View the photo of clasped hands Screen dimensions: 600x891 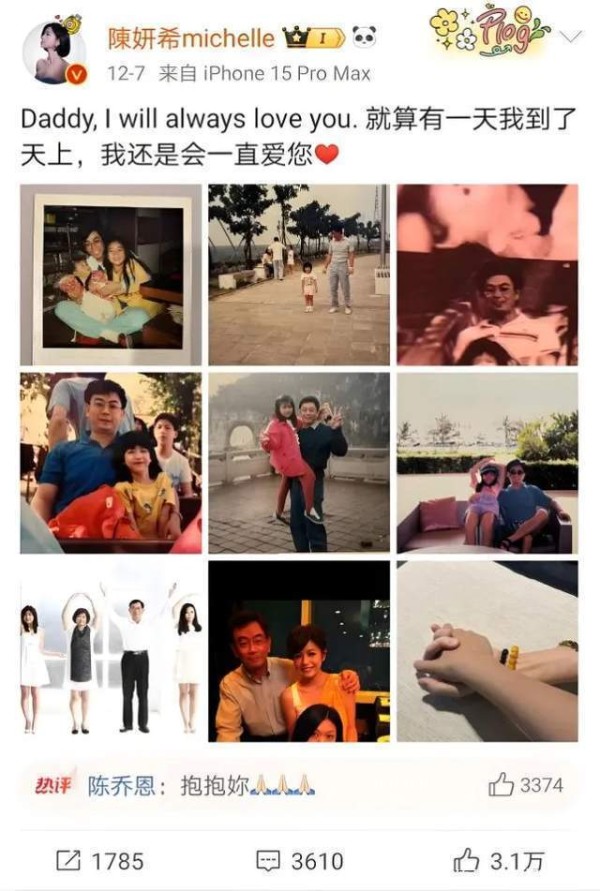(487, 651)
